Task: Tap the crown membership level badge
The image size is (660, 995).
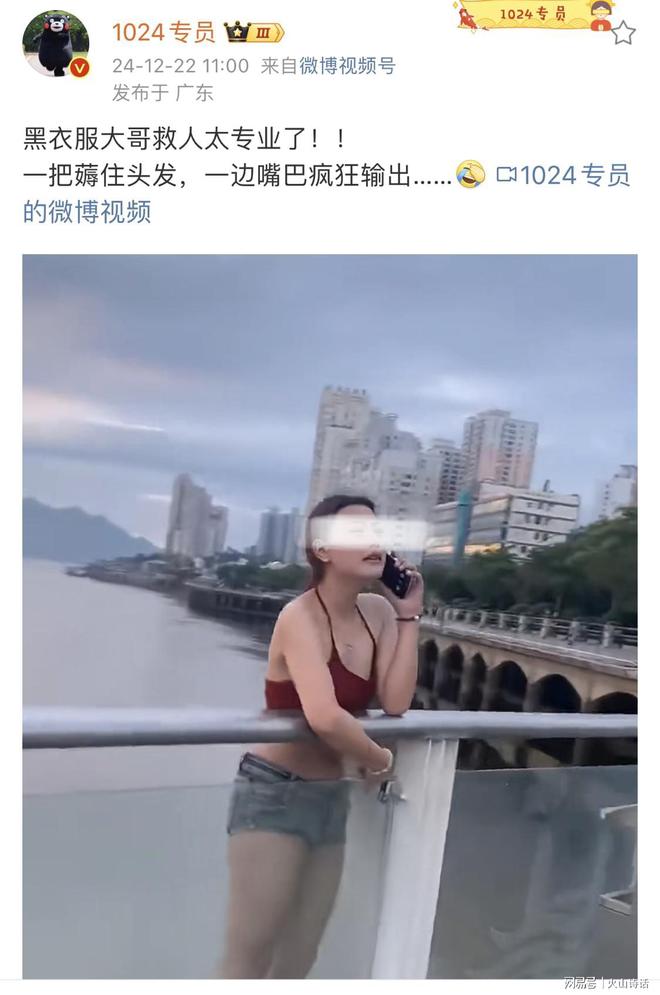Action: pos(254,32)
